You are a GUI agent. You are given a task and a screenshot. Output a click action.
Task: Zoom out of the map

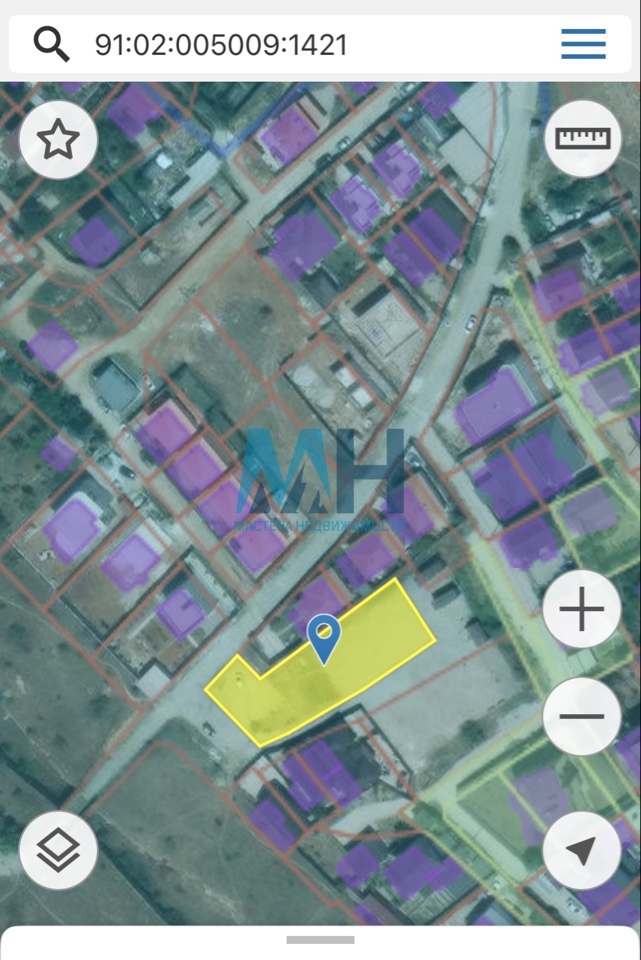[x=583, y=716]
